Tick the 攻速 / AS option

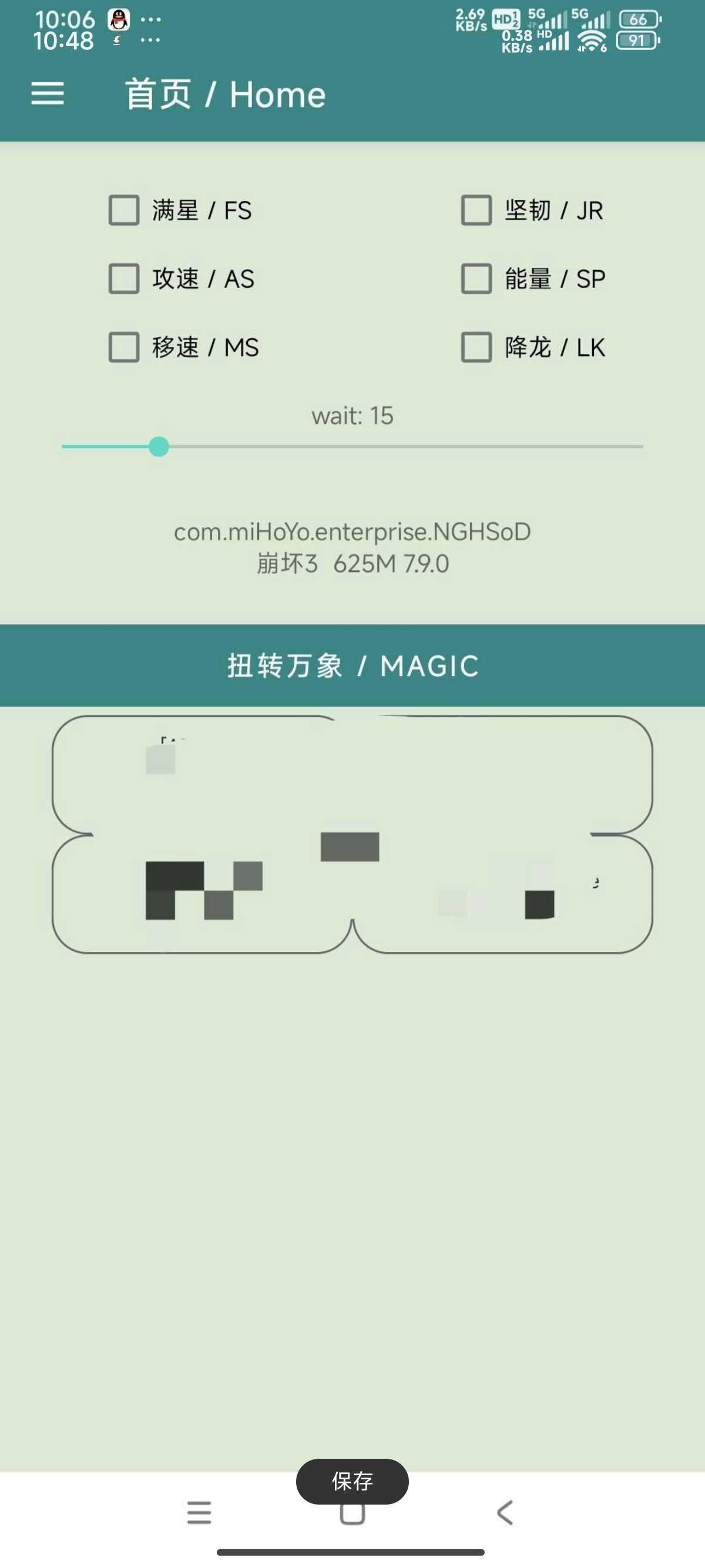(124, 279)
